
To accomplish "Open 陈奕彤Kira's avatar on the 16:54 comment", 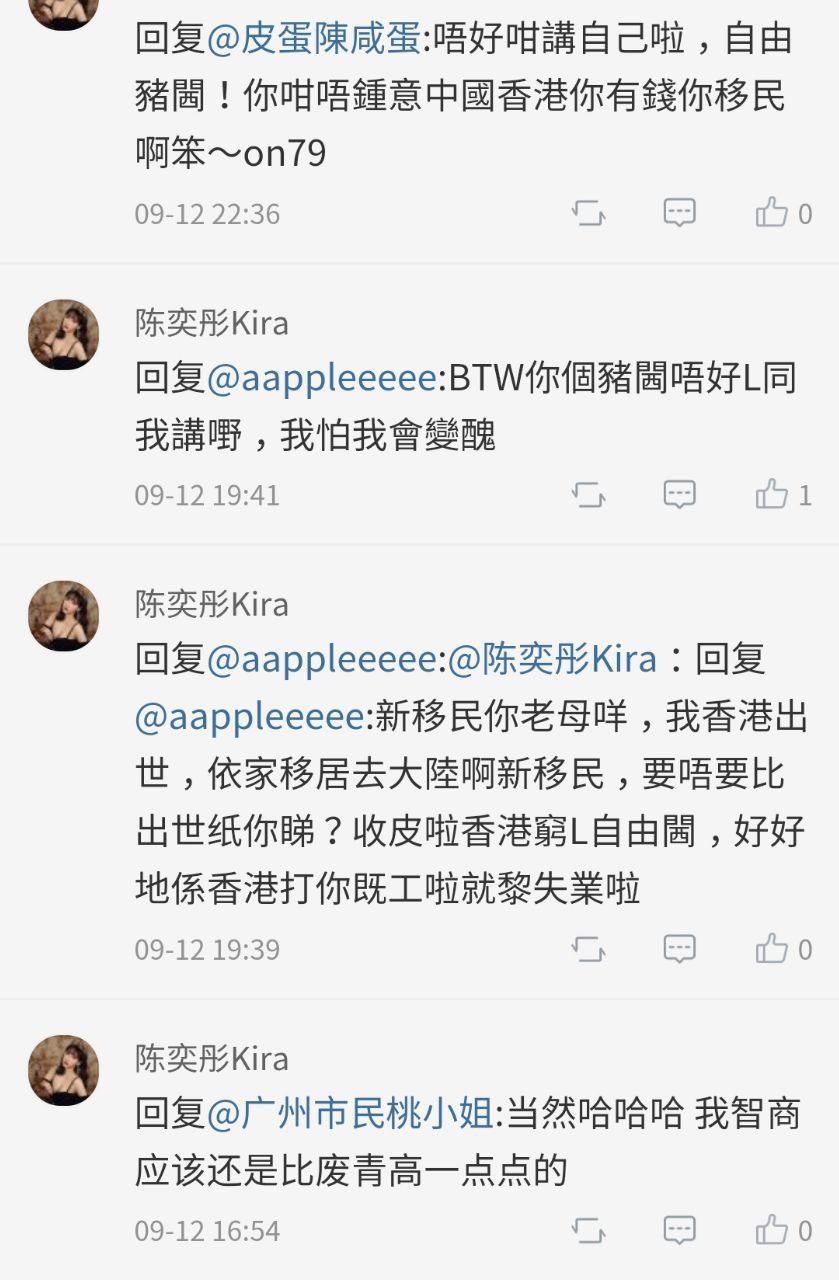I will point(64,1070).
